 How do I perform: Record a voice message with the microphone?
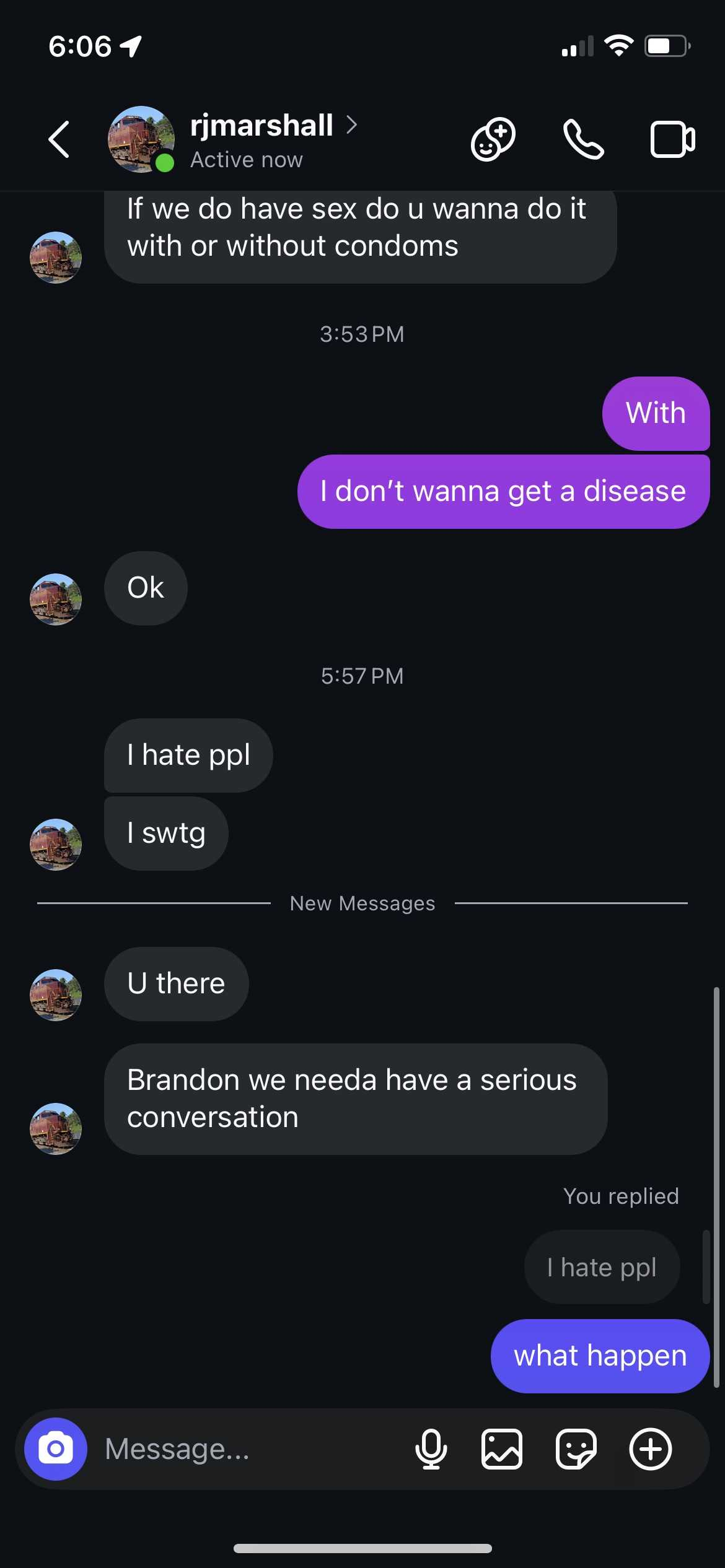coord(431,1449)
